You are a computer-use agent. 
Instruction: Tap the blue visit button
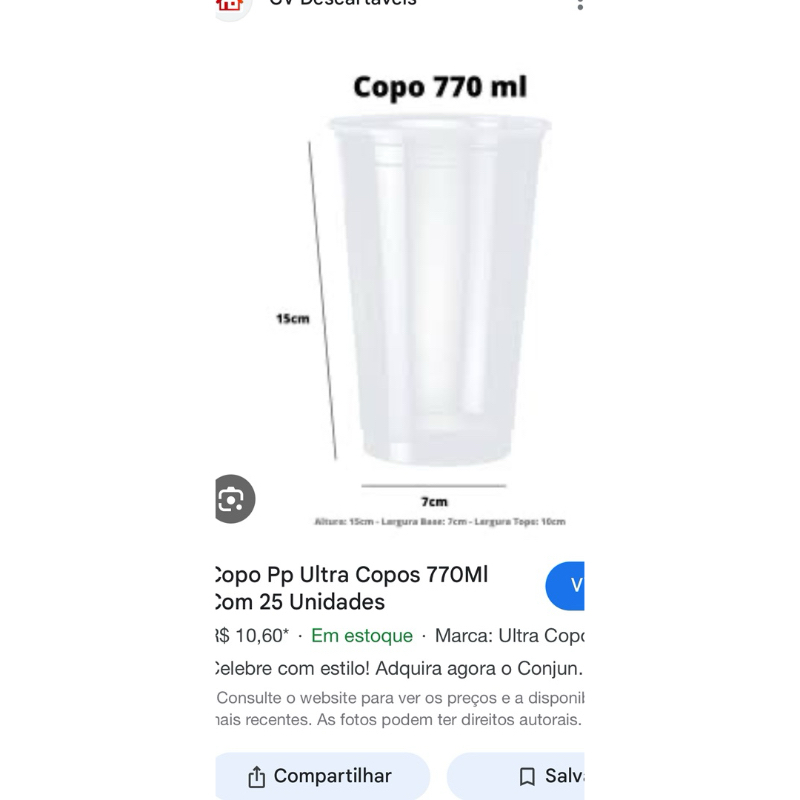click(565, 586)
